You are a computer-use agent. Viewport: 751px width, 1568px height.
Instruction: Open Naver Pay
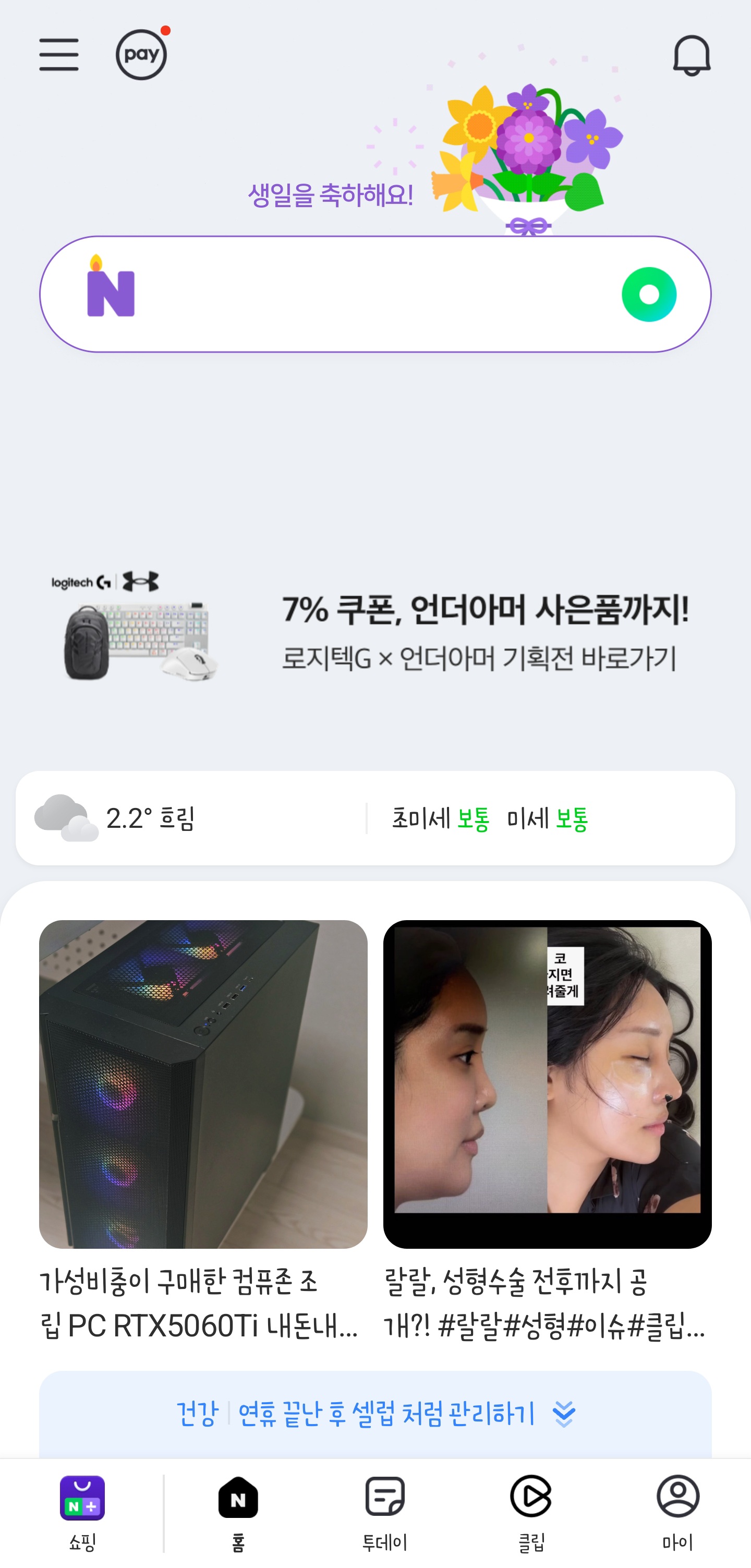pyautogui.click(x=141, y=55)
